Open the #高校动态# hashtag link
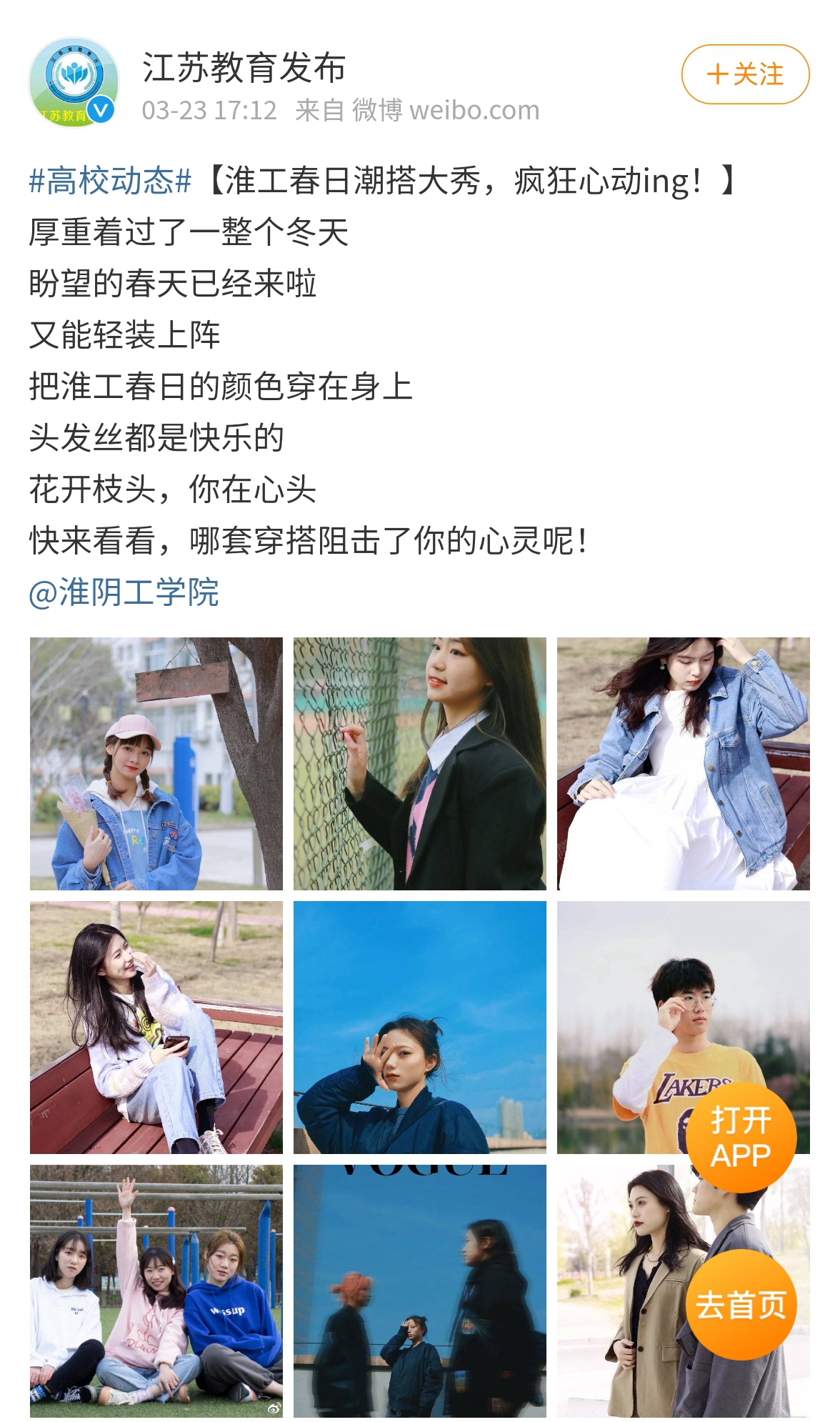The image size is (840, 1422). click(110, 181)
